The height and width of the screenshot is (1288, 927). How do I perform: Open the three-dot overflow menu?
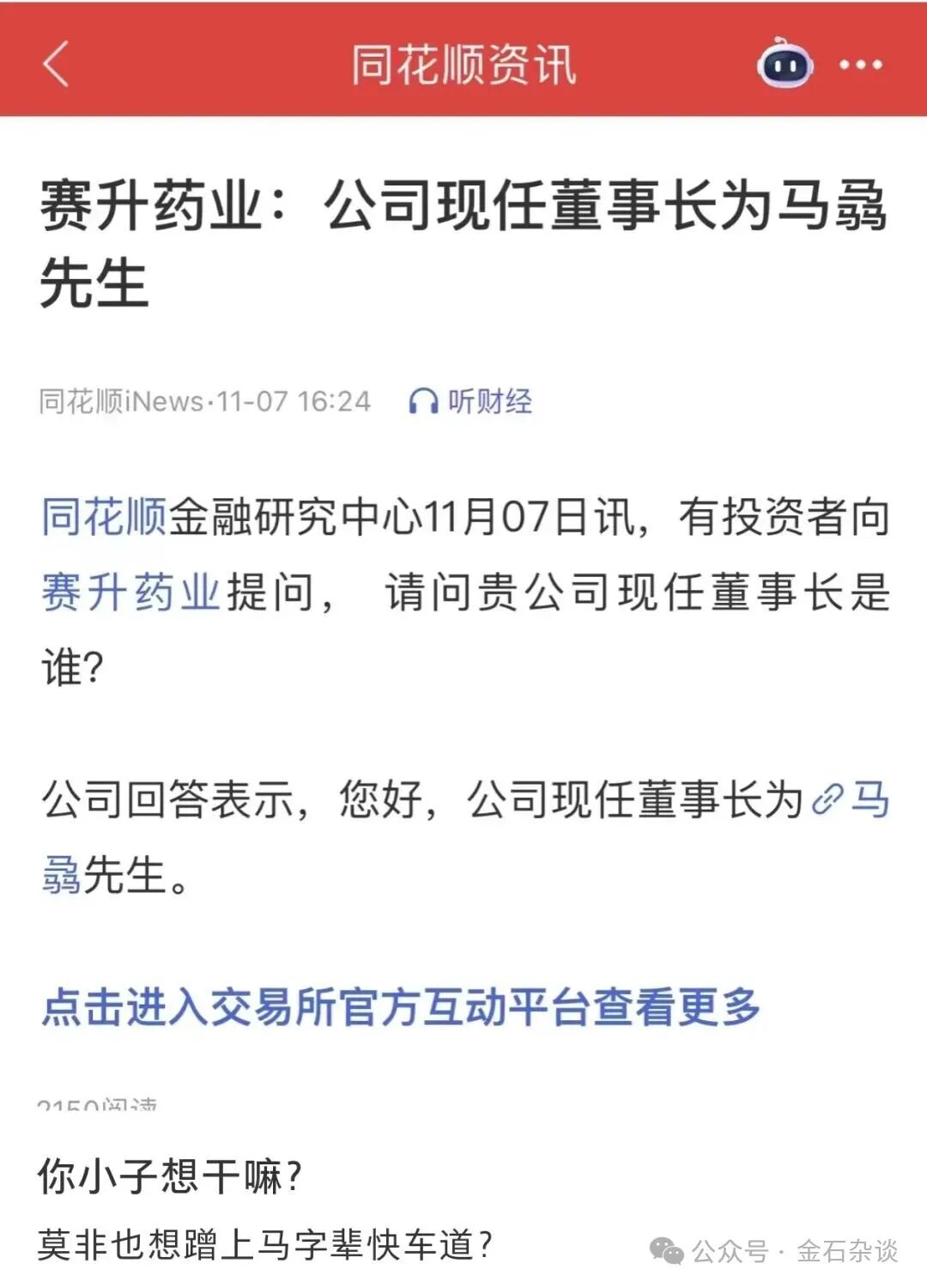(x=860, y=64)
